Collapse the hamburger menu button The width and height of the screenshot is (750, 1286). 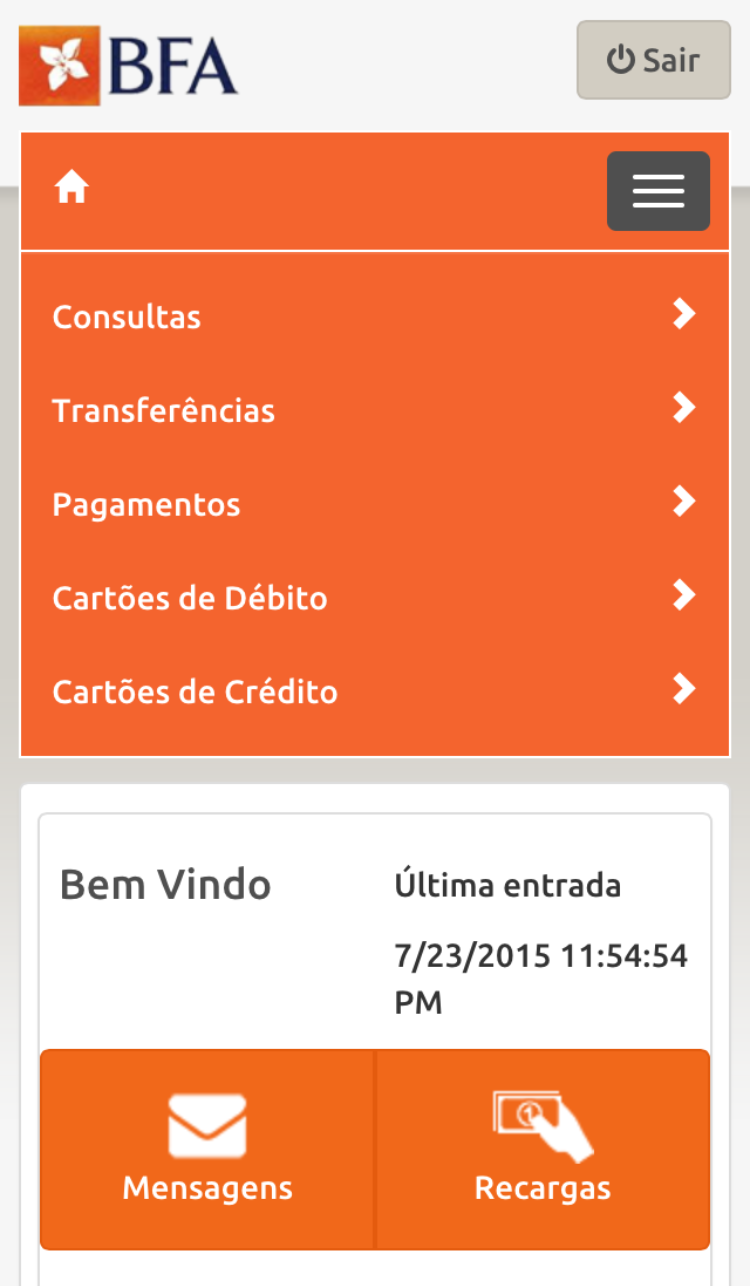[658, 191]
